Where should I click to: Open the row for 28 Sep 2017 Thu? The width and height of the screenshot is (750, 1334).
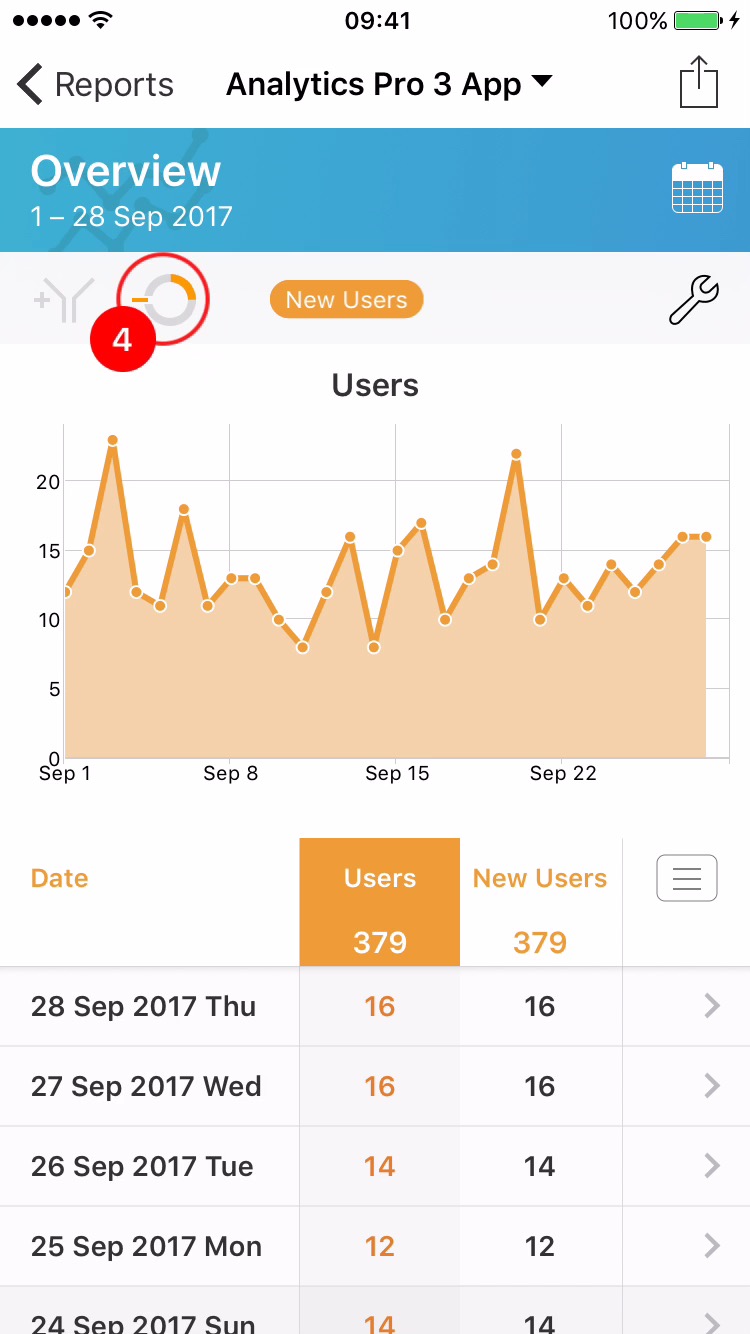pos(375,1006)
